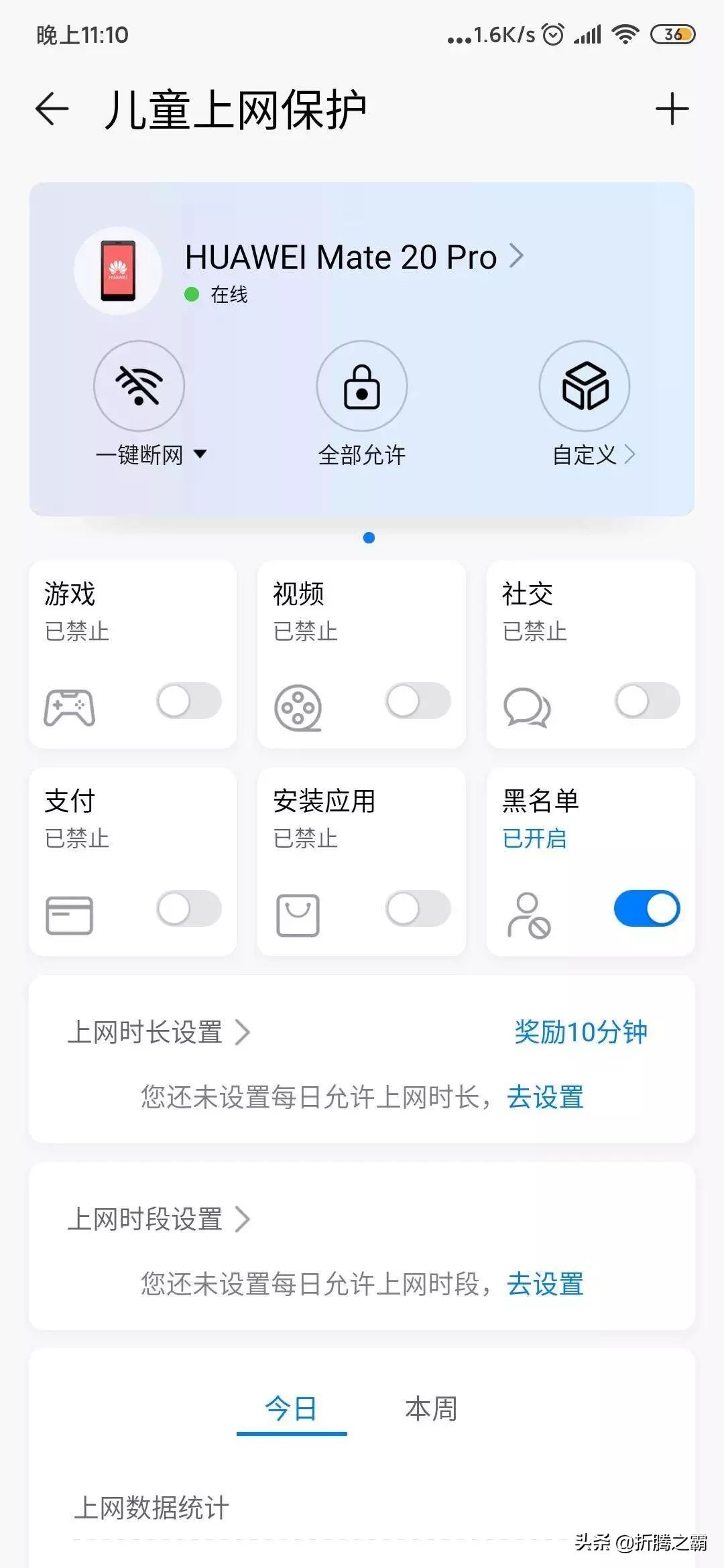Switch to the 本周 weekly tab
Viewport: 724px width, 1568px height.
tap(431, 1409)
